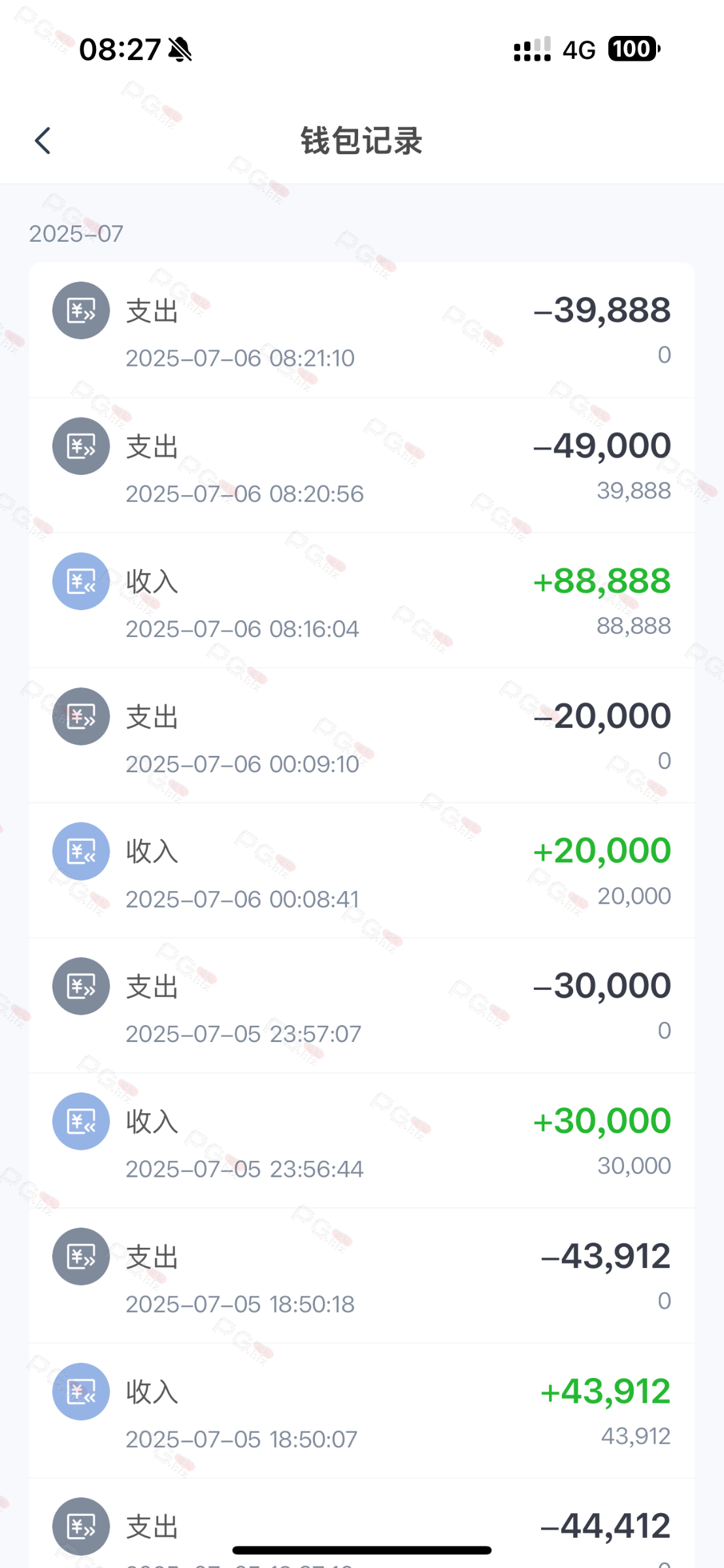
Task: Open the −20,000 expense record from 00:09:10
Action: click(x=361, y=737)
